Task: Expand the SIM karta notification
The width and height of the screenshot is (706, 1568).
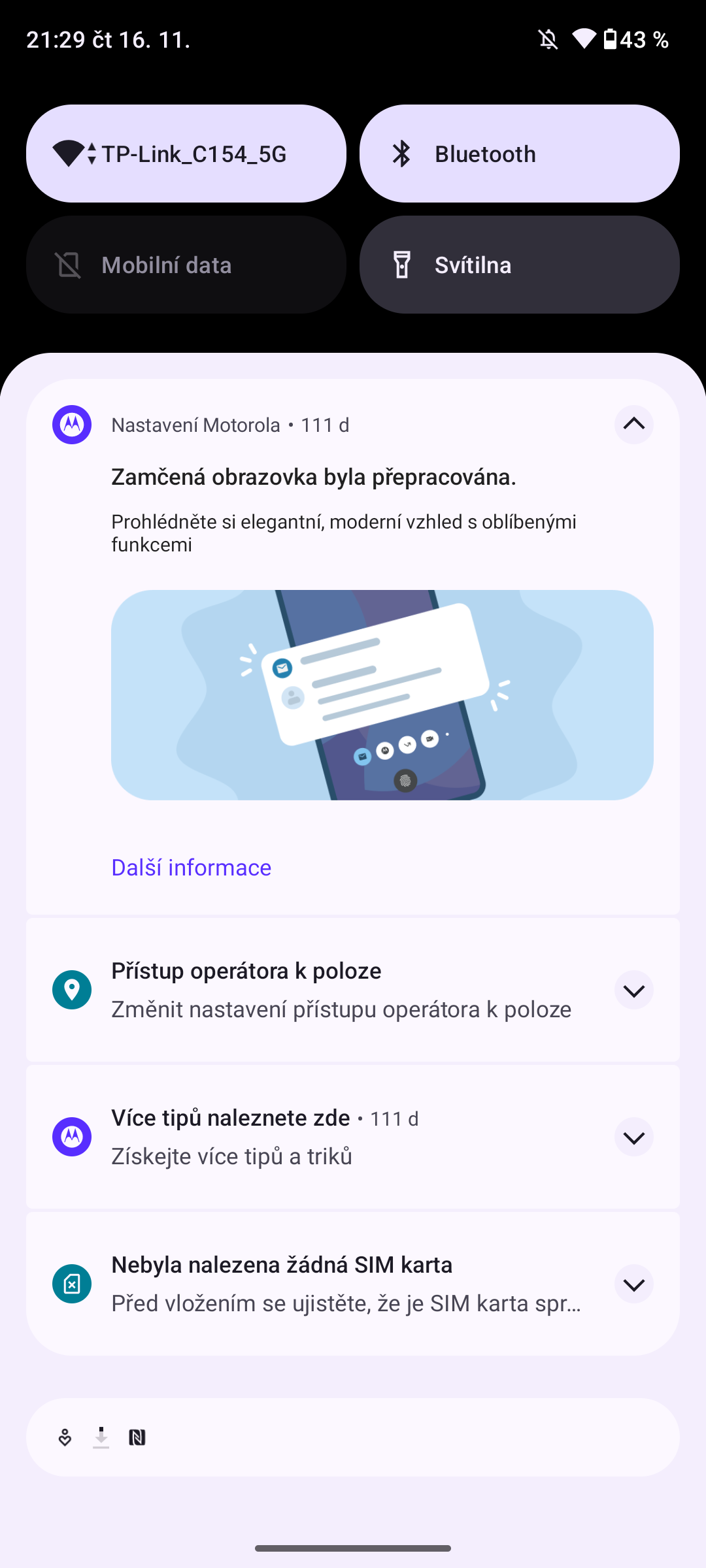Action: point(633,1284)
